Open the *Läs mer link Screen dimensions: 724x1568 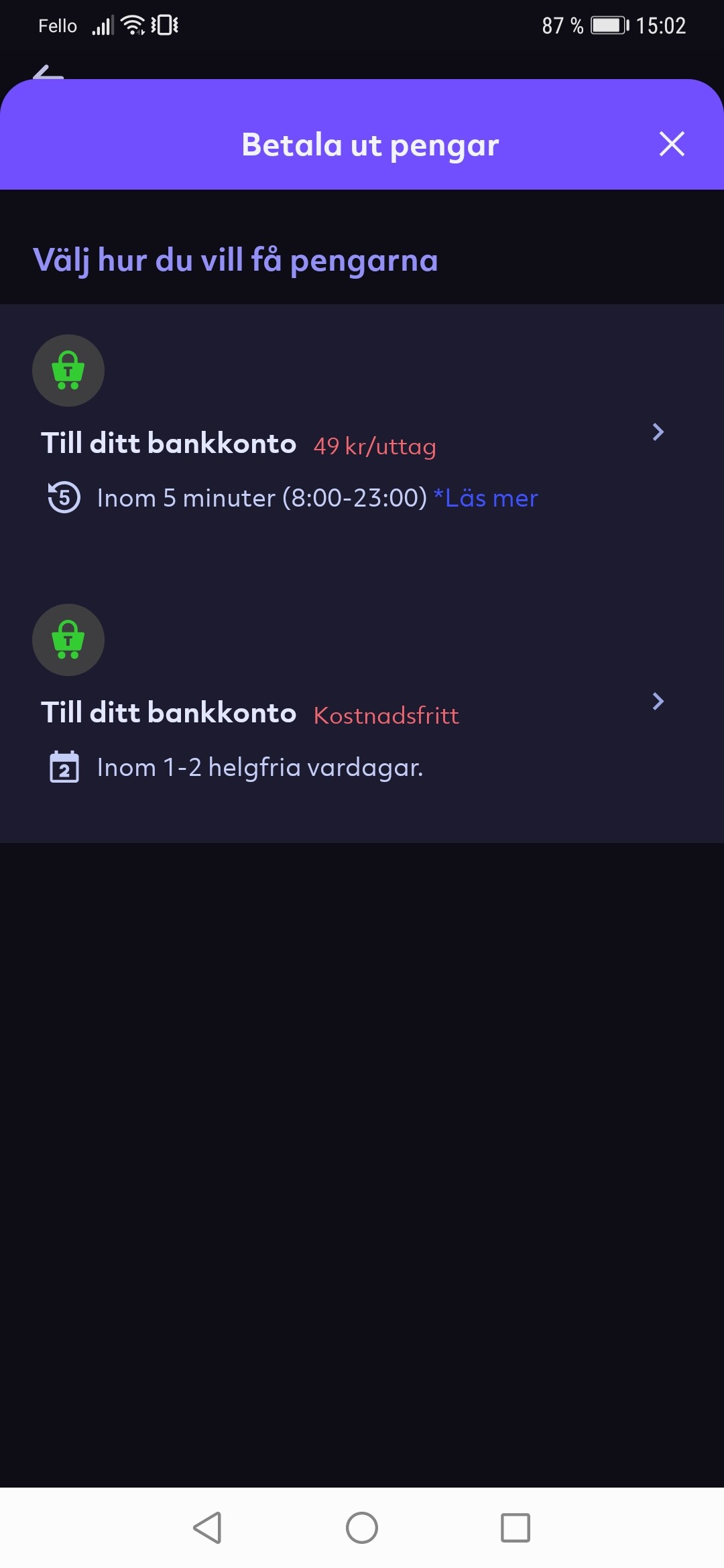click(486, 499)
